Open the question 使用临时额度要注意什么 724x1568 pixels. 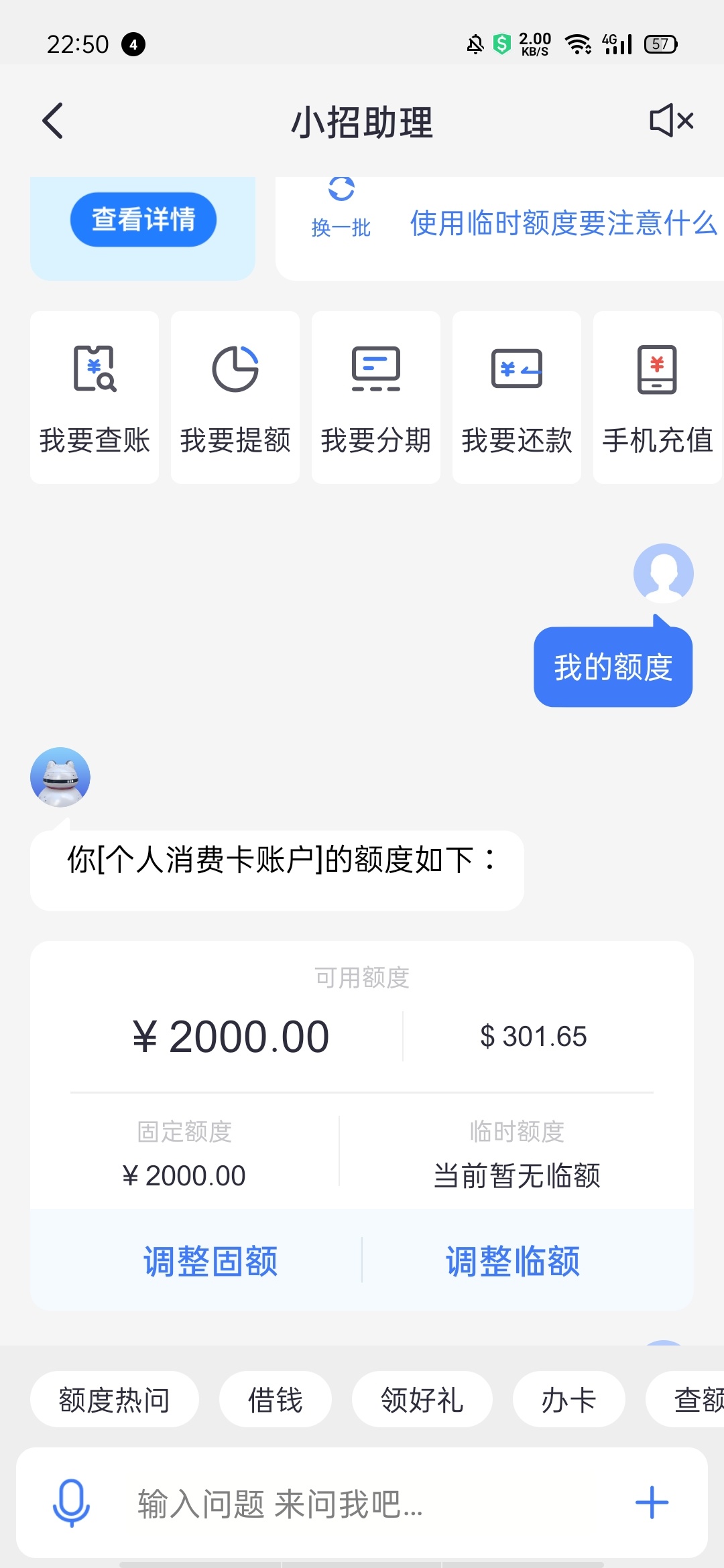[564, 223]
